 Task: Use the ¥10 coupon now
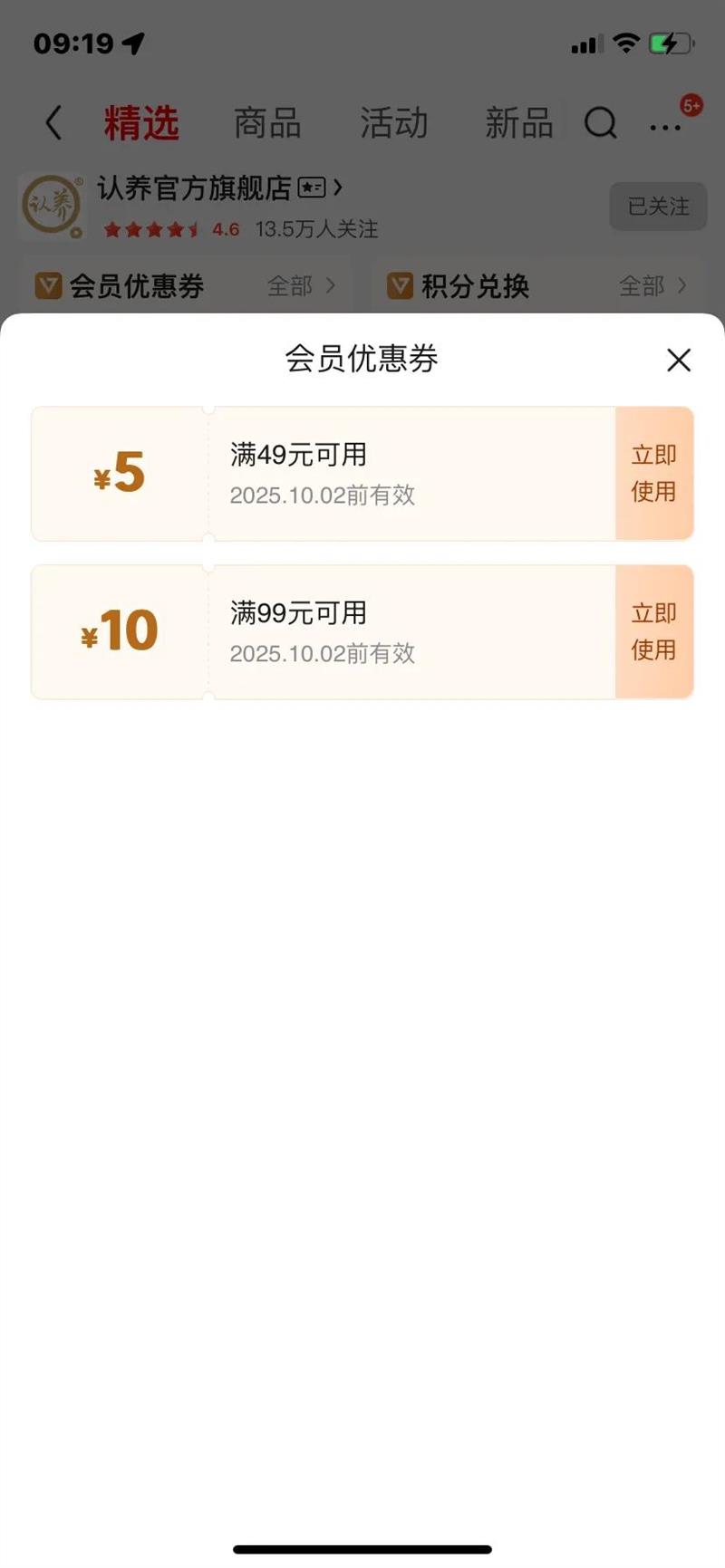click(x=654, y=632)
